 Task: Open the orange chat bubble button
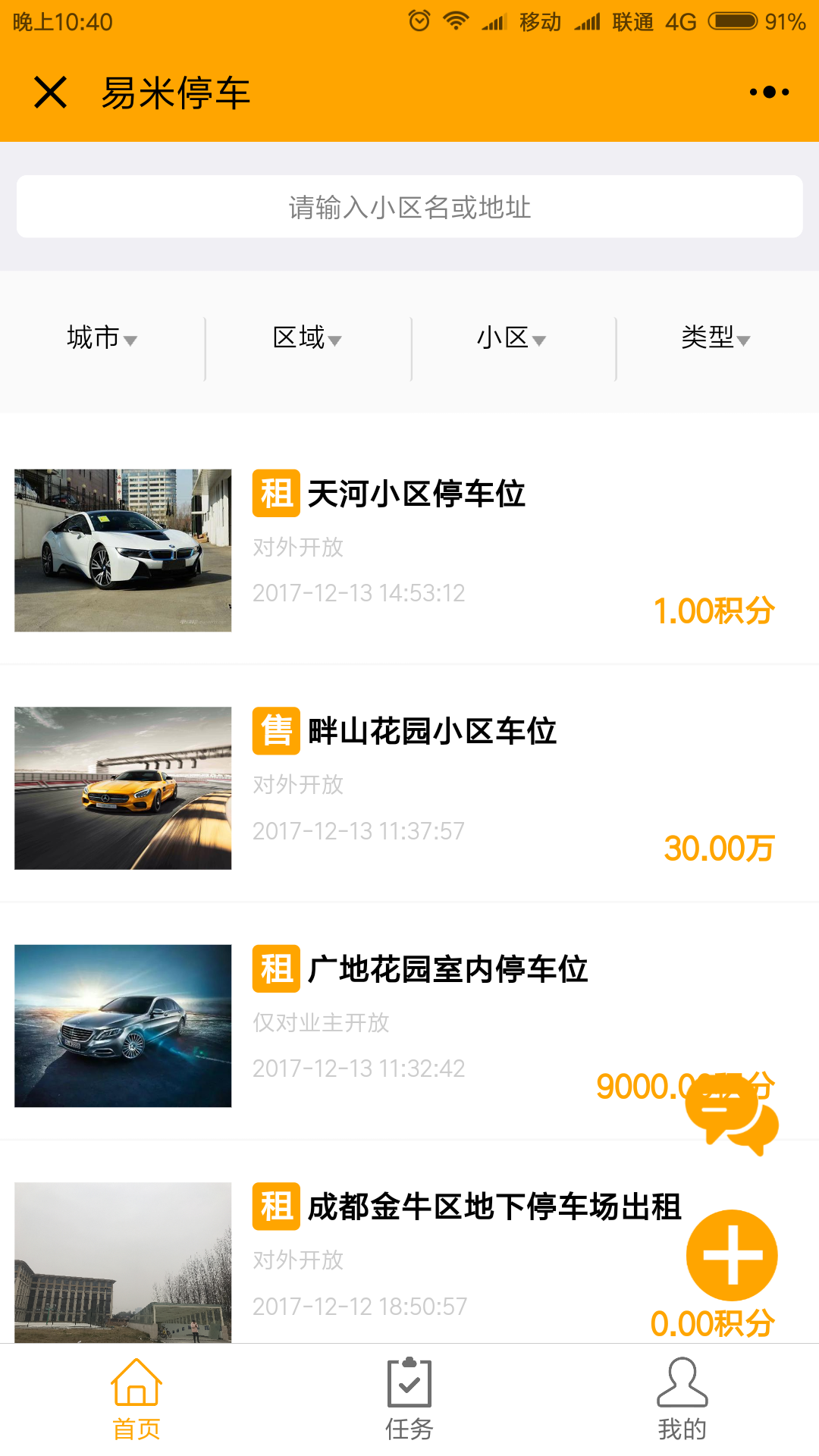coord(732,1115)
